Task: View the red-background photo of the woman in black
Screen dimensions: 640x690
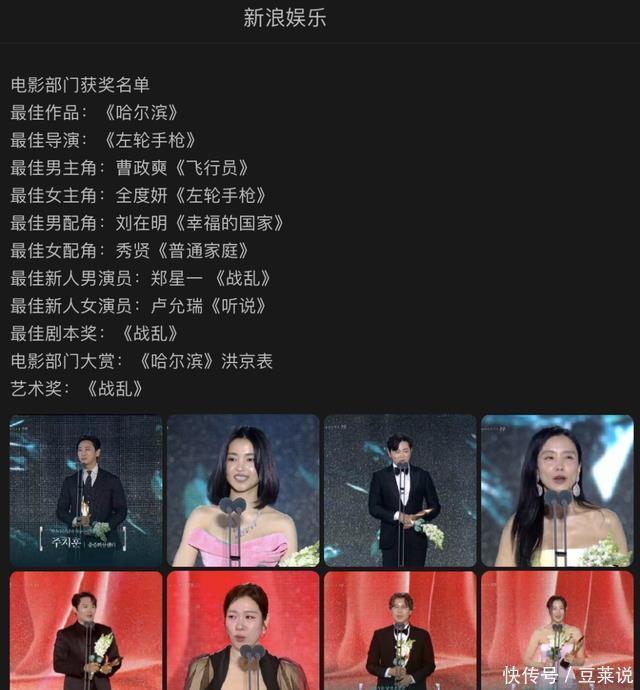Action: (243, 632)
